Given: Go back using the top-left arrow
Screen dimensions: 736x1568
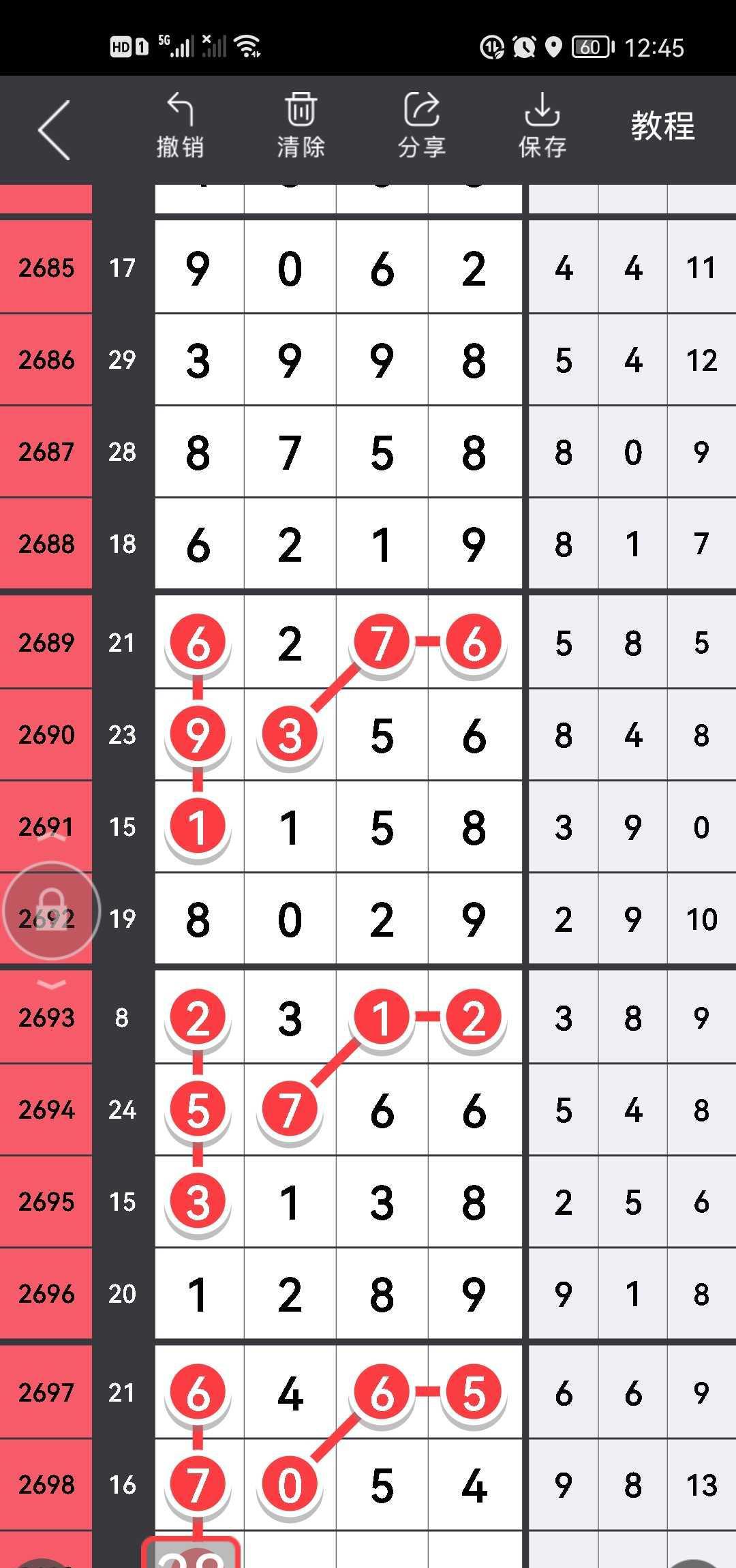Looking at the screenshot, I should (55, 130).
